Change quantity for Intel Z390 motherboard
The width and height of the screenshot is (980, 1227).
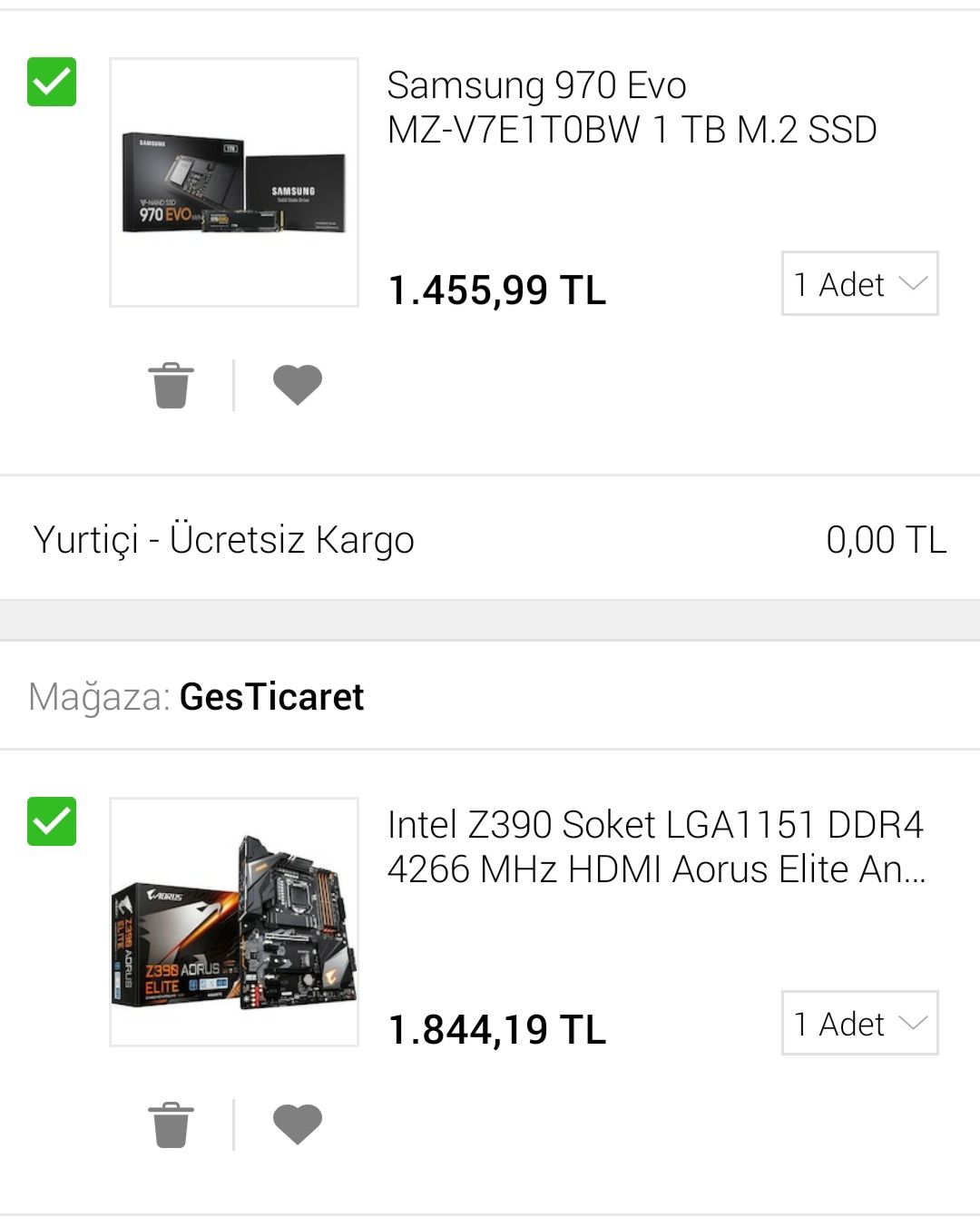859,1024
